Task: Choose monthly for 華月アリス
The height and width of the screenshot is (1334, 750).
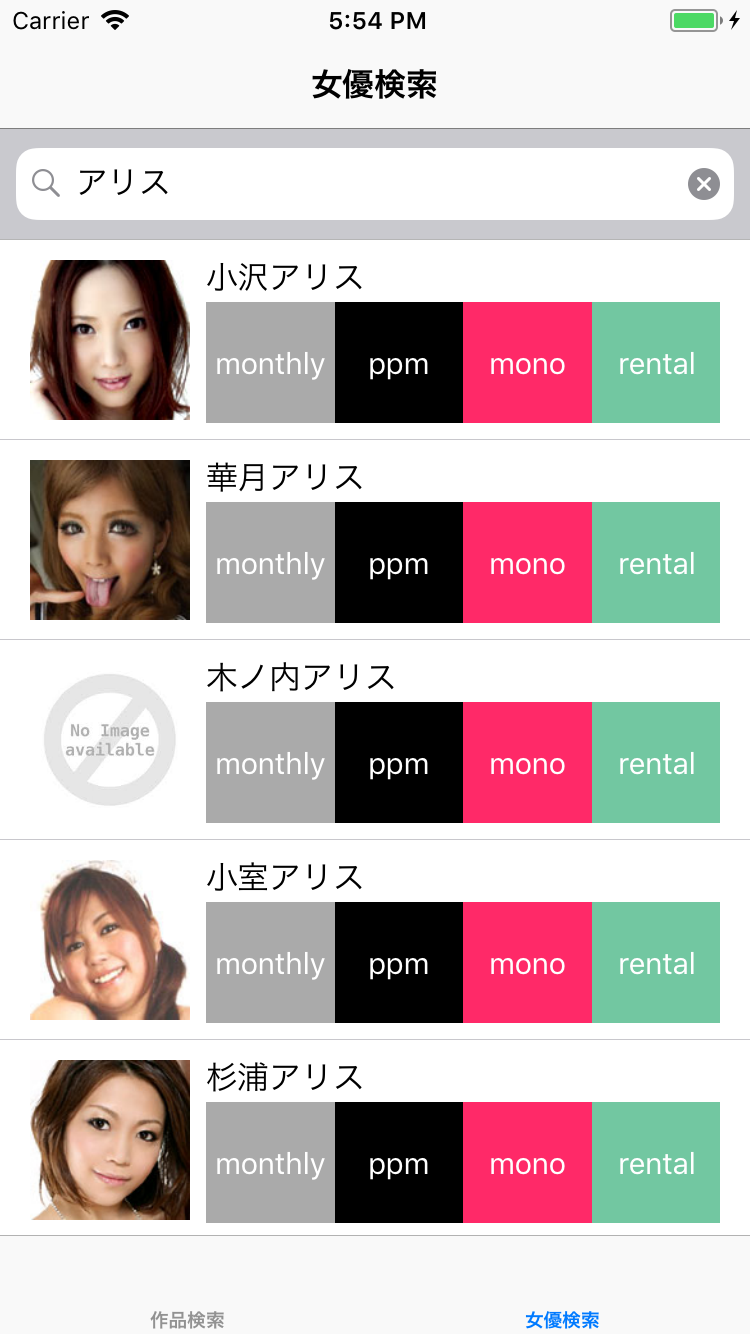Action: click(x=270, y=563)
